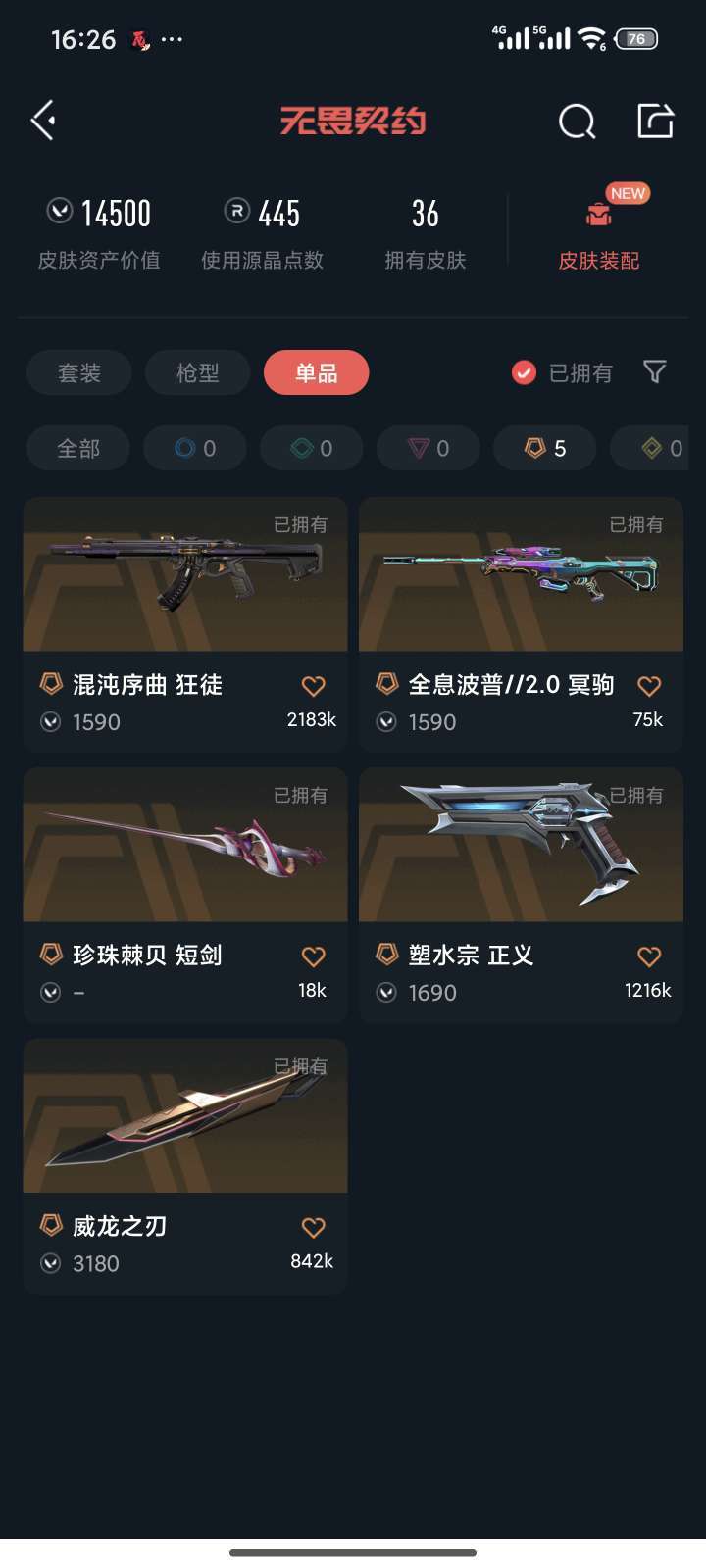Switch to the 套装 tab
The image size is (706, 1568).
[78, 372]
